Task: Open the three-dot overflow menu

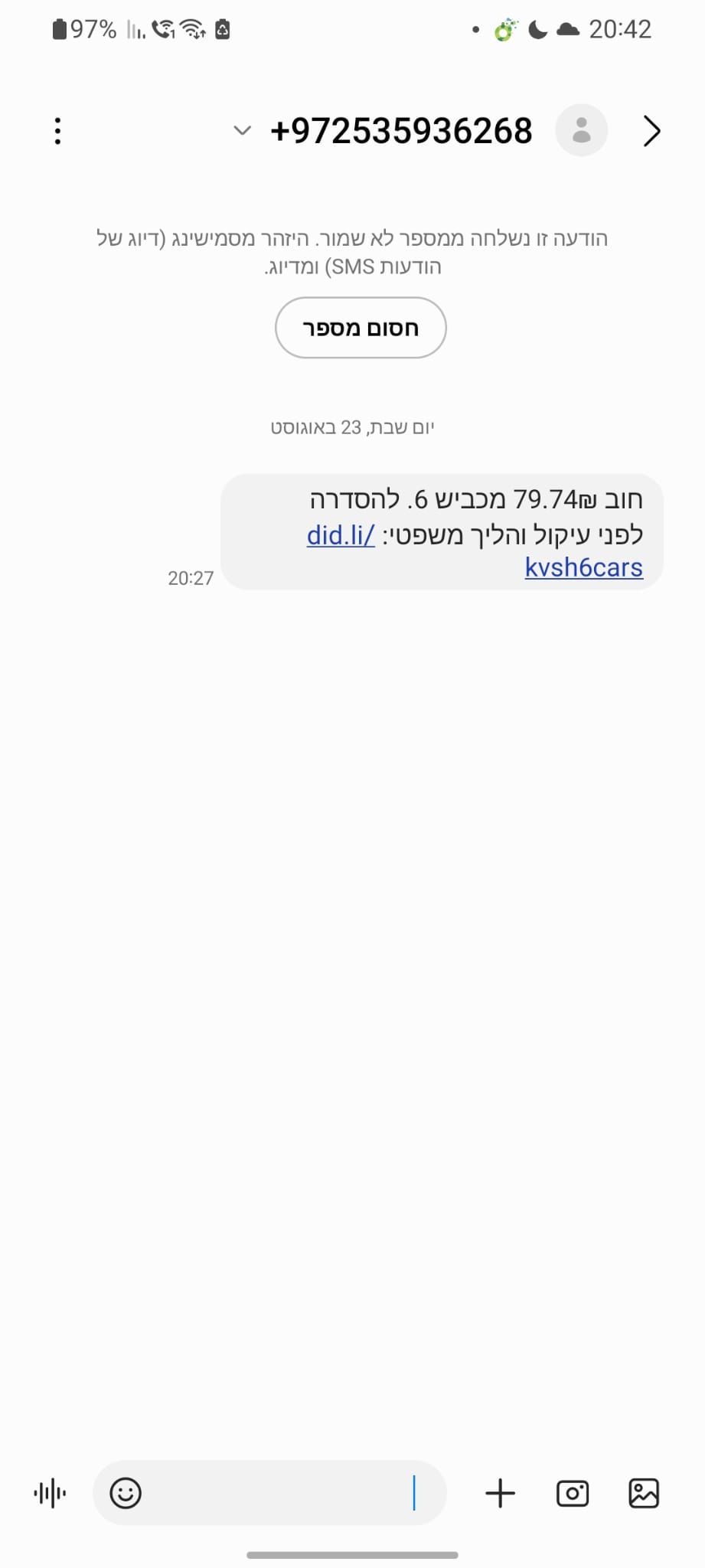Action: pyautogui.click(x=57, y=131)
